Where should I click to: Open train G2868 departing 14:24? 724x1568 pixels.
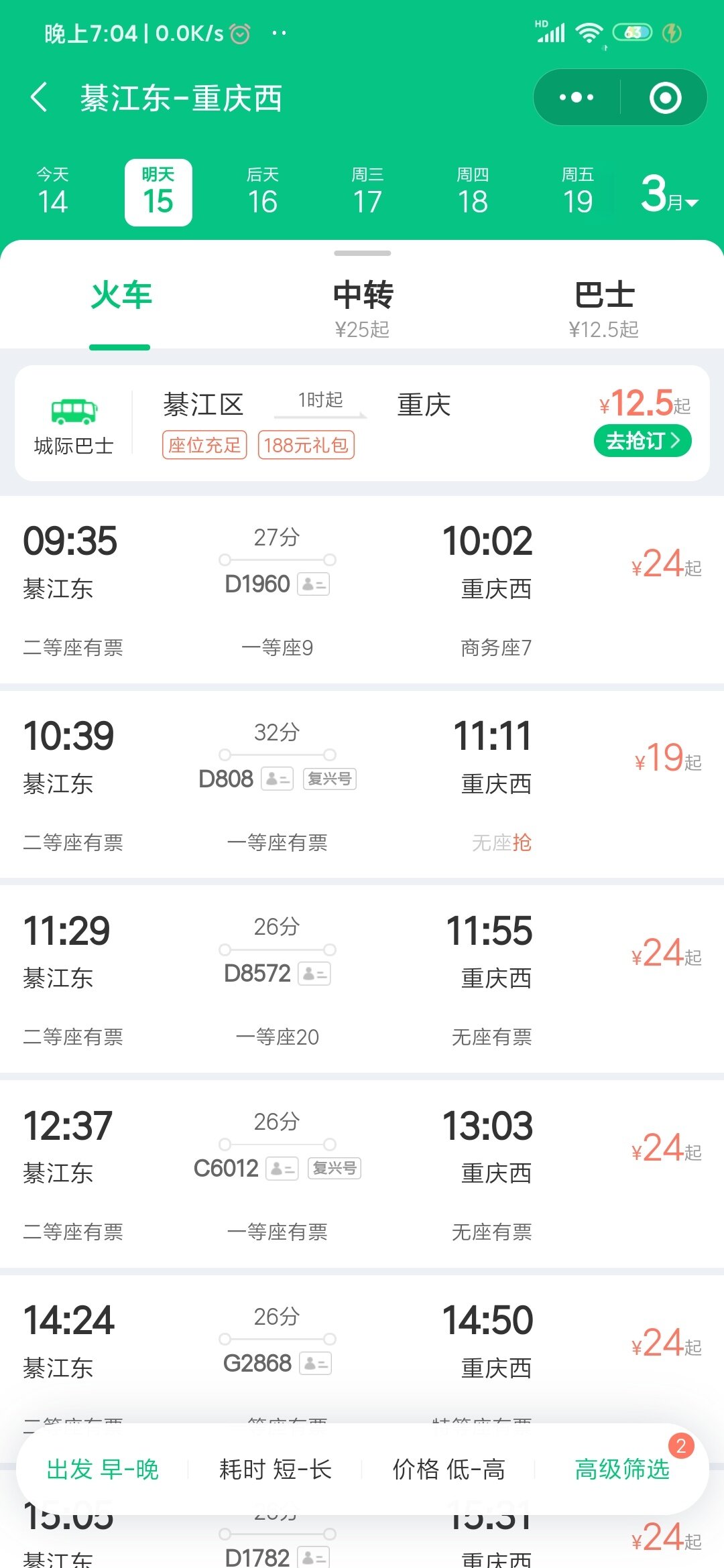tap(362, 1347)
